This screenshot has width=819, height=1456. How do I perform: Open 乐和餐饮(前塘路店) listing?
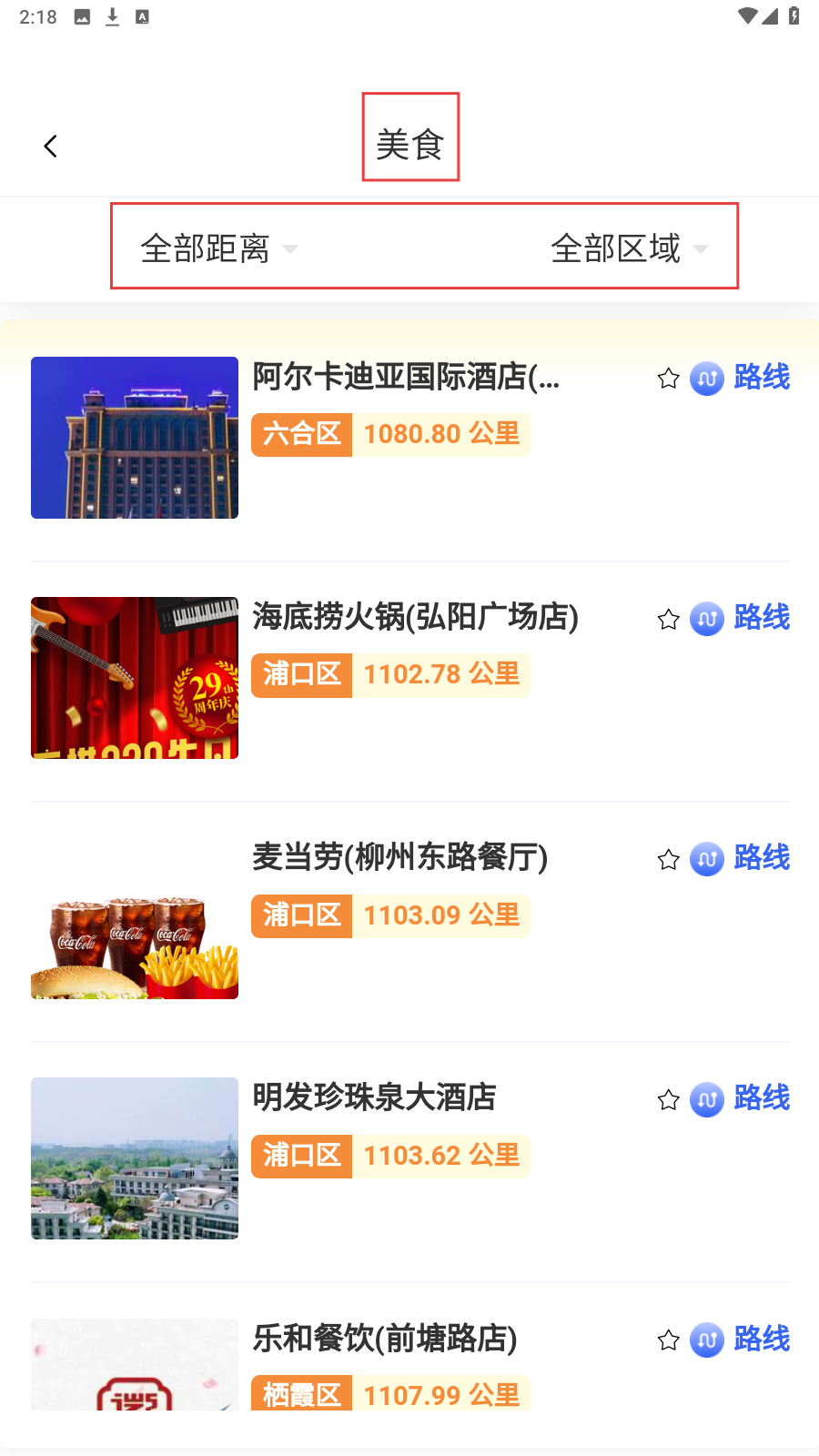point(384,1339)
